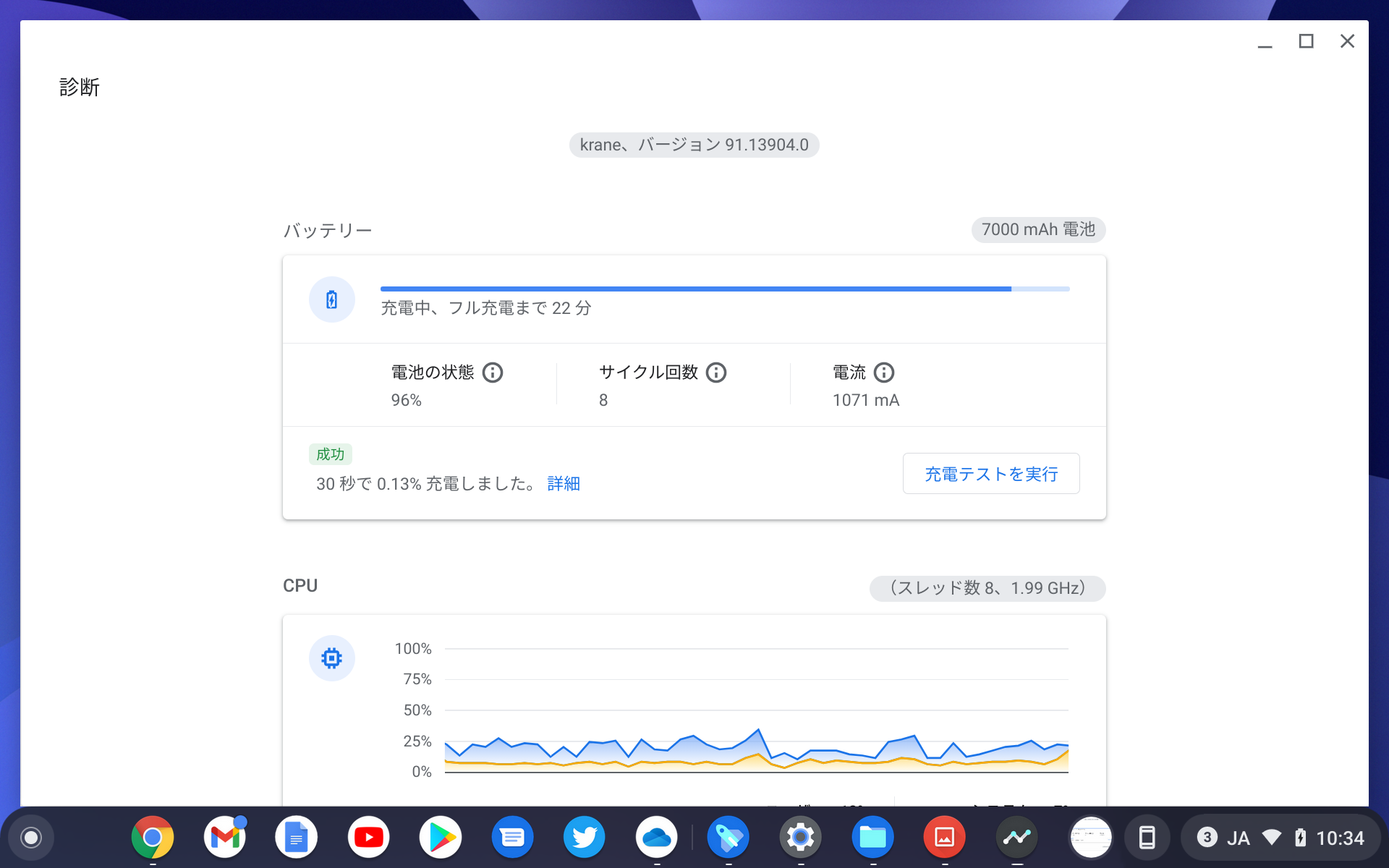Screen dimensions: 1389x868
Task: Launch YouTube from the shelf
Action: pos(368,838)
